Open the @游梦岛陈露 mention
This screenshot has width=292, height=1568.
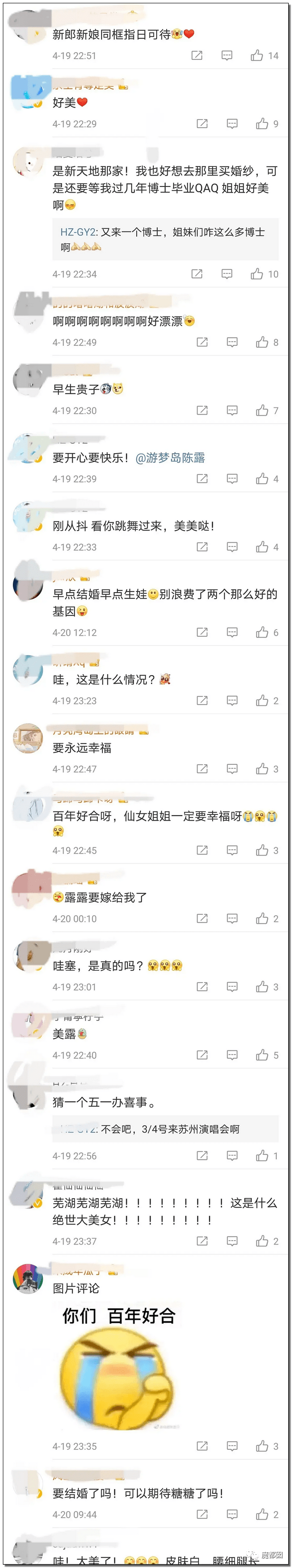[170, 458]
